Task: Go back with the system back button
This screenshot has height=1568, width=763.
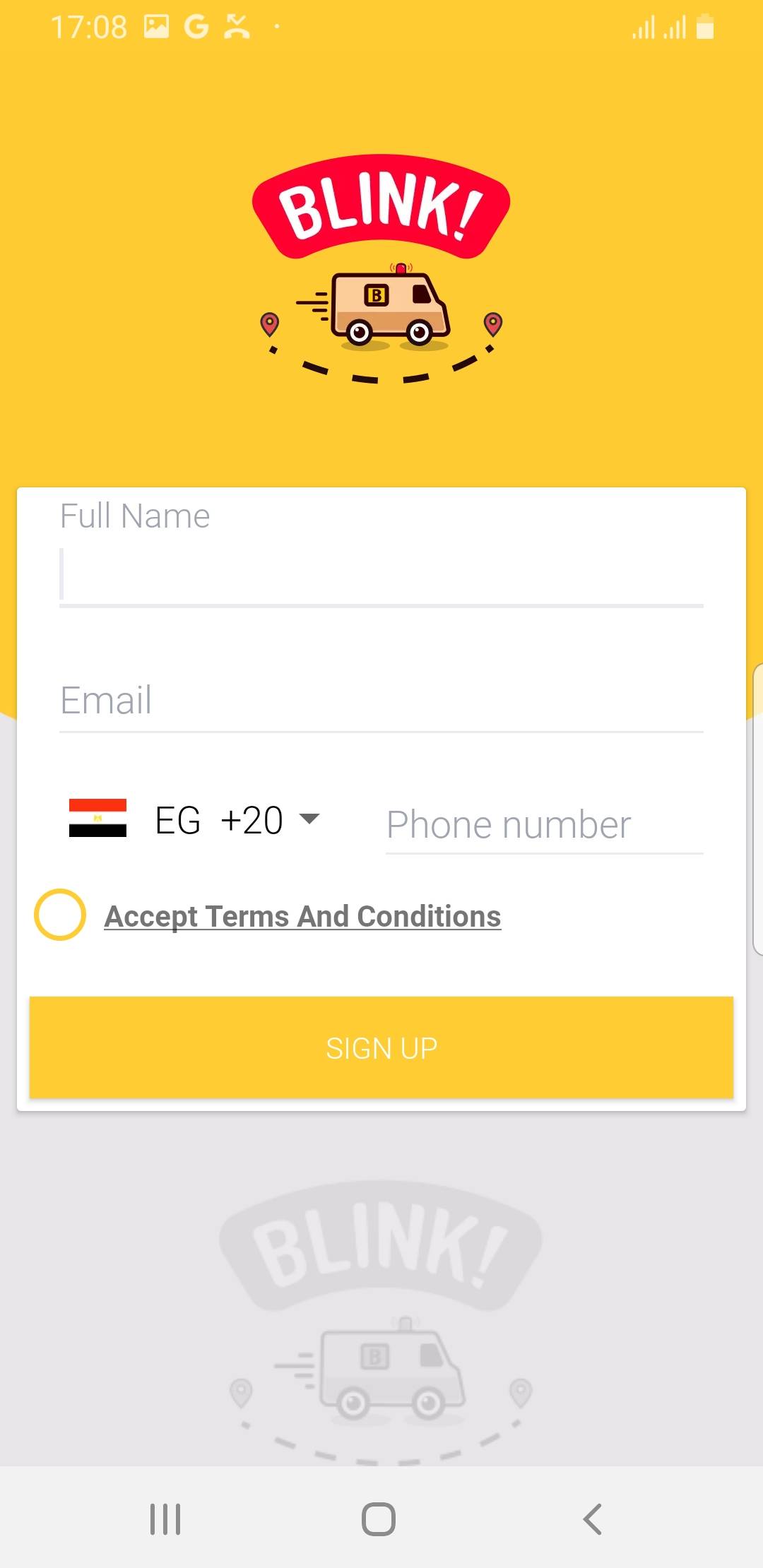Action: [592, 1519]
